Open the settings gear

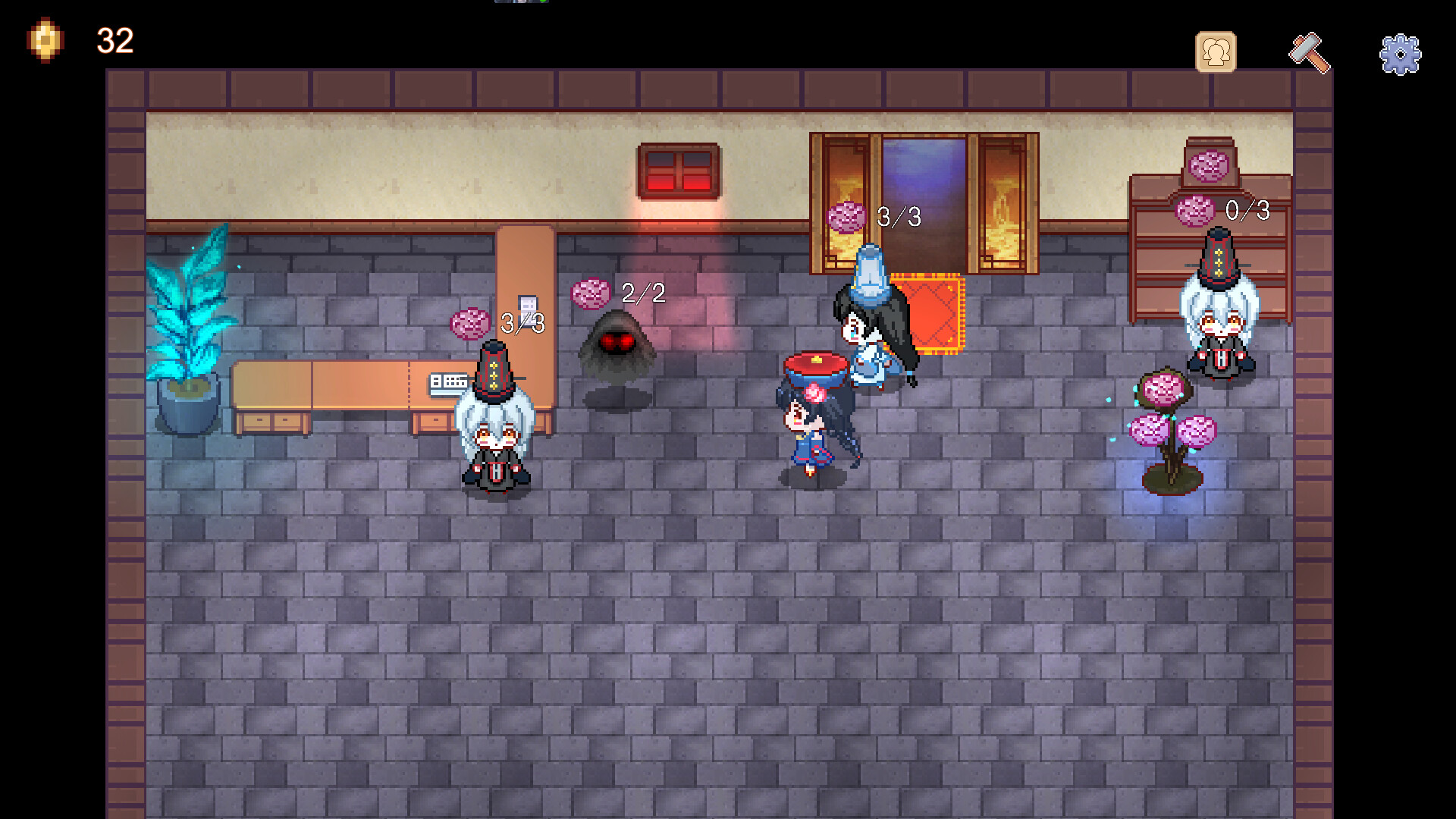[1400, 54]
